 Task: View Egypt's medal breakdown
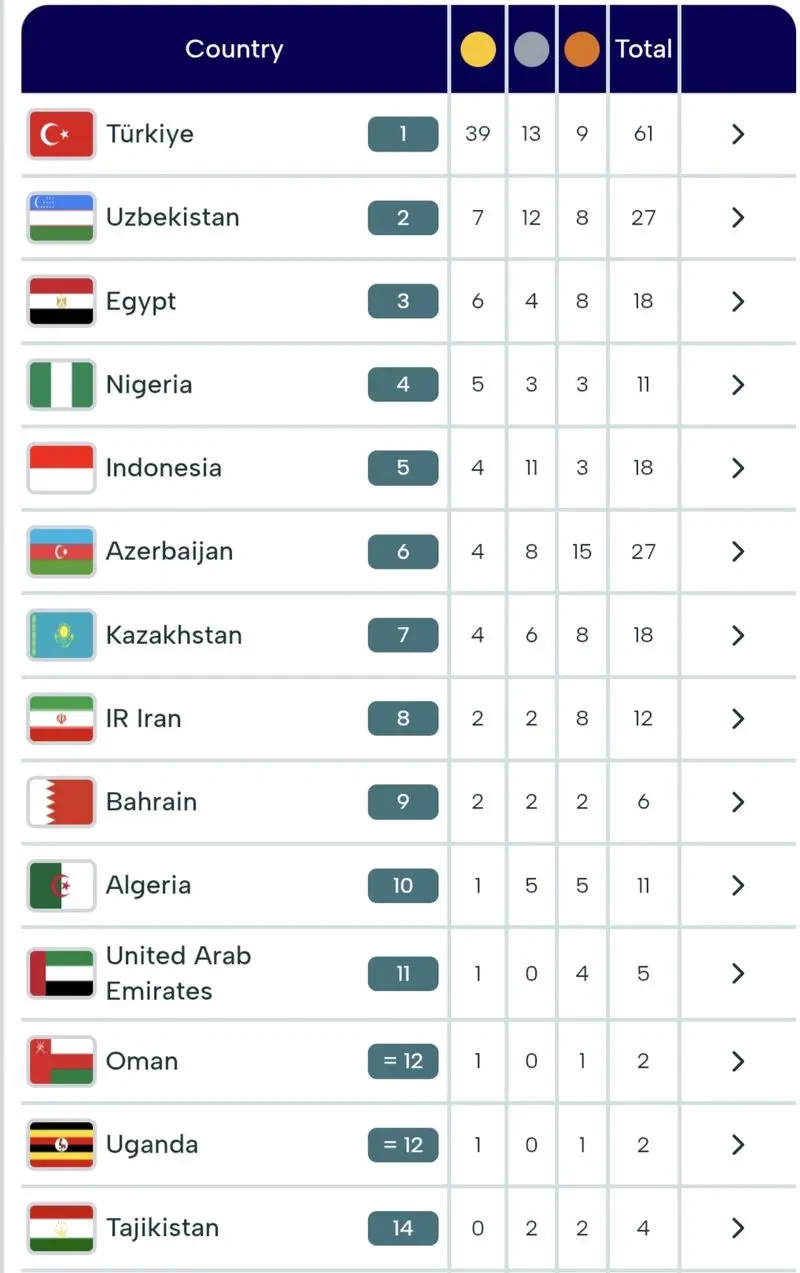tap(738, 301)
